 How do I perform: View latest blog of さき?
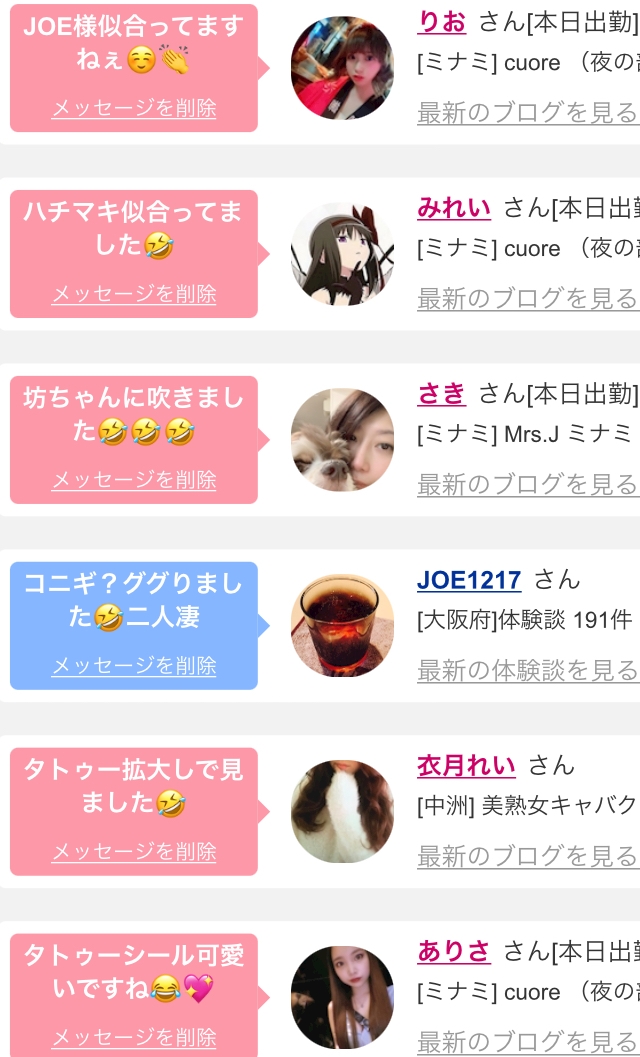point(528,484)
